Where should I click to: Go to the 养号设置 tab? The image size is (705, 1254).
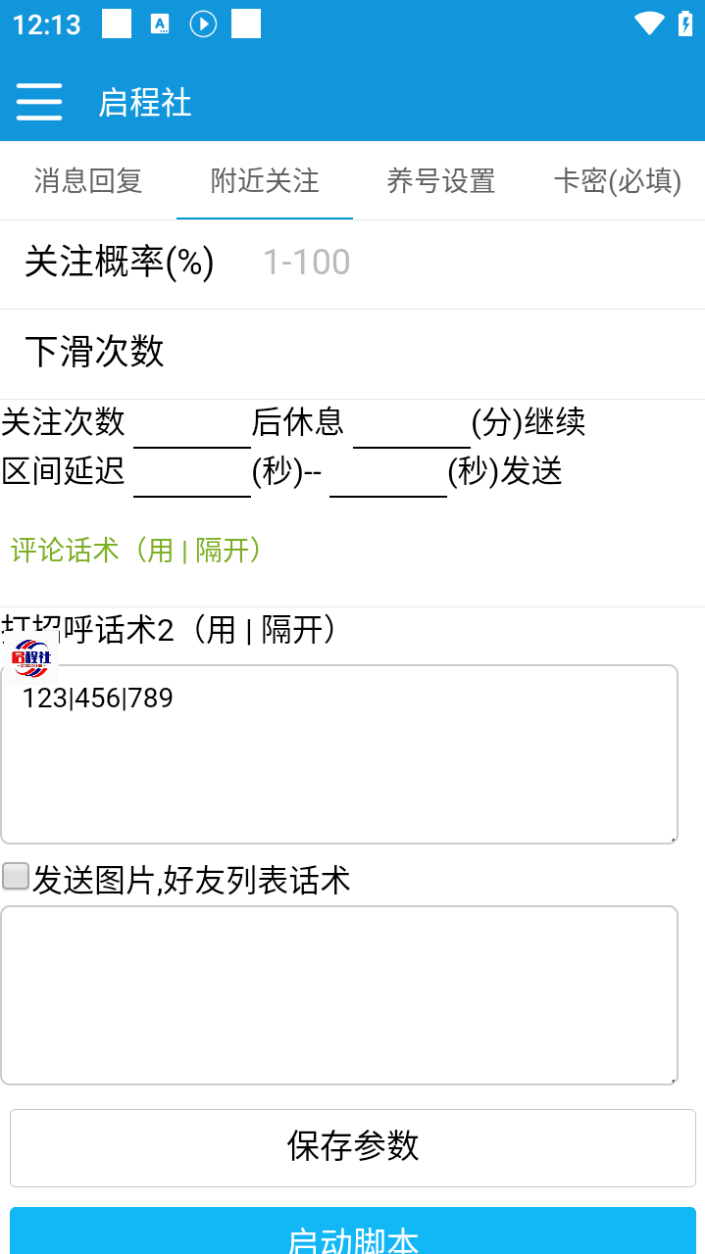(x=441, y=181)
